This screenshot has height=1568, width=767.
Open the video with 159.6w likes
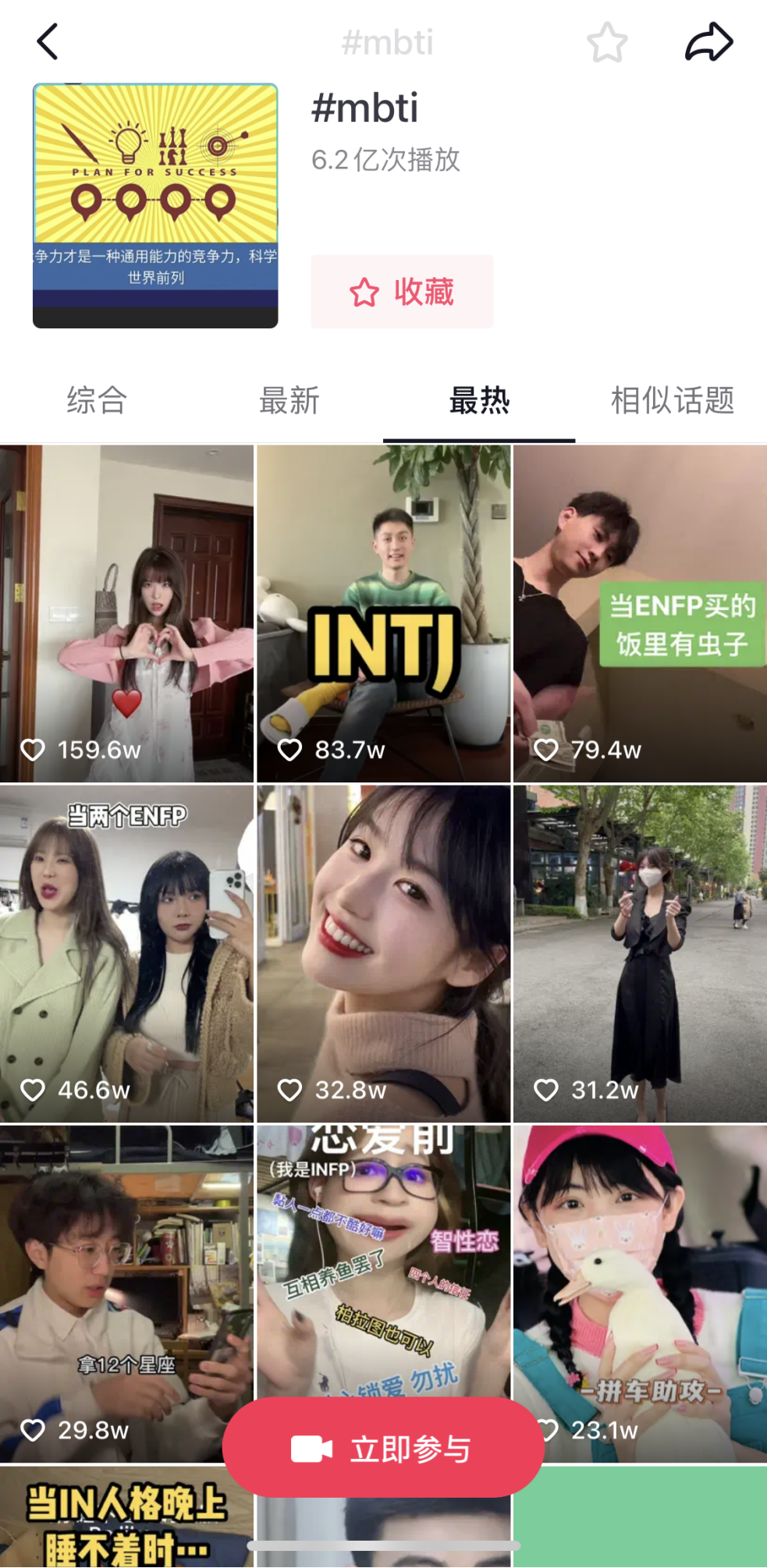(126, 613)
